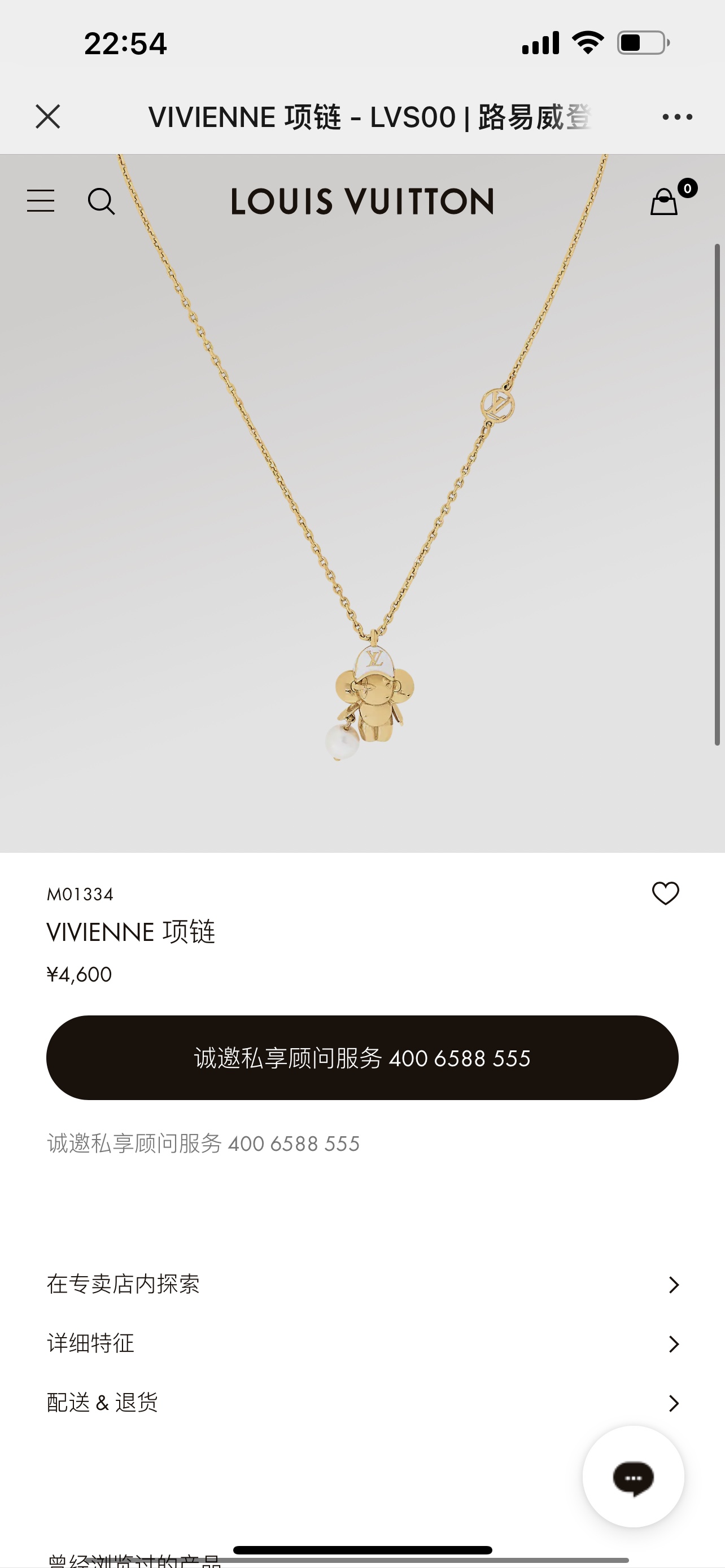Open the three-dot overflow menu
Image resolution: width=725 pixels, height=1568 pixels.
pyautogui.click(x=677, y=116)
